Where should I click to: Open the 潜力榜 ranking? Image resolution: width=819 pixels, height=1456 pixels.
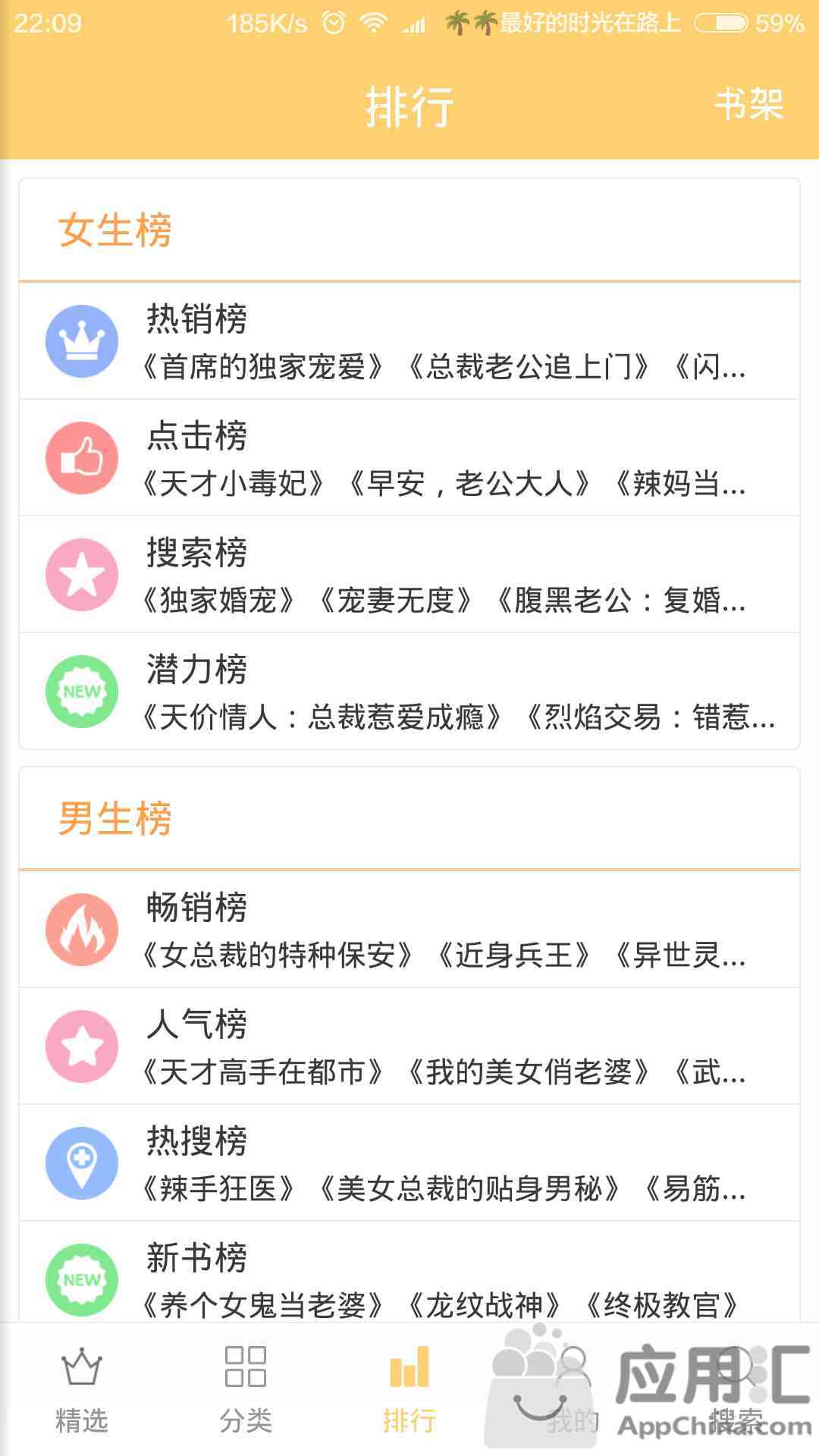click(x=409, y=691)
